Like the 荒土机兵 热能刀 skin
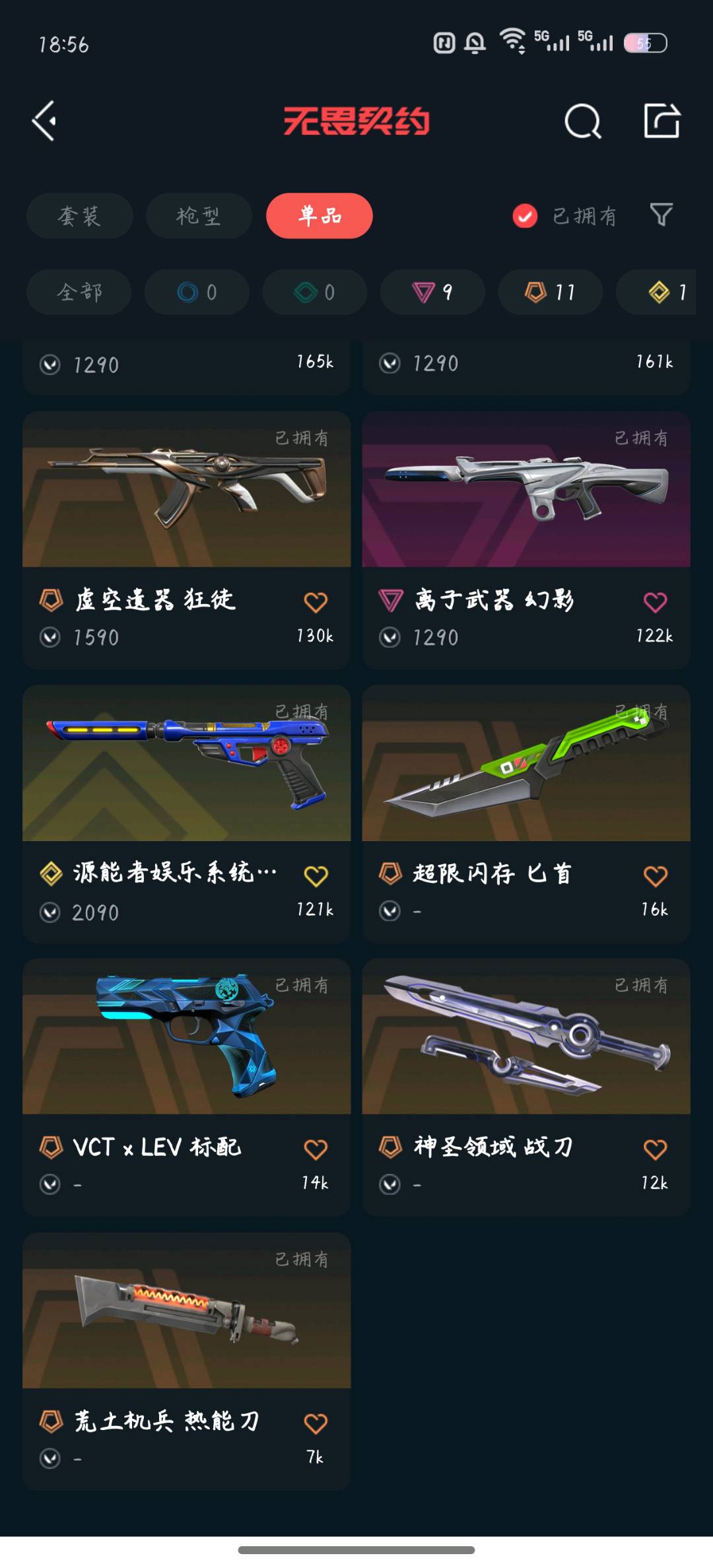713x1568 pixels. (x=315, y=1423)
